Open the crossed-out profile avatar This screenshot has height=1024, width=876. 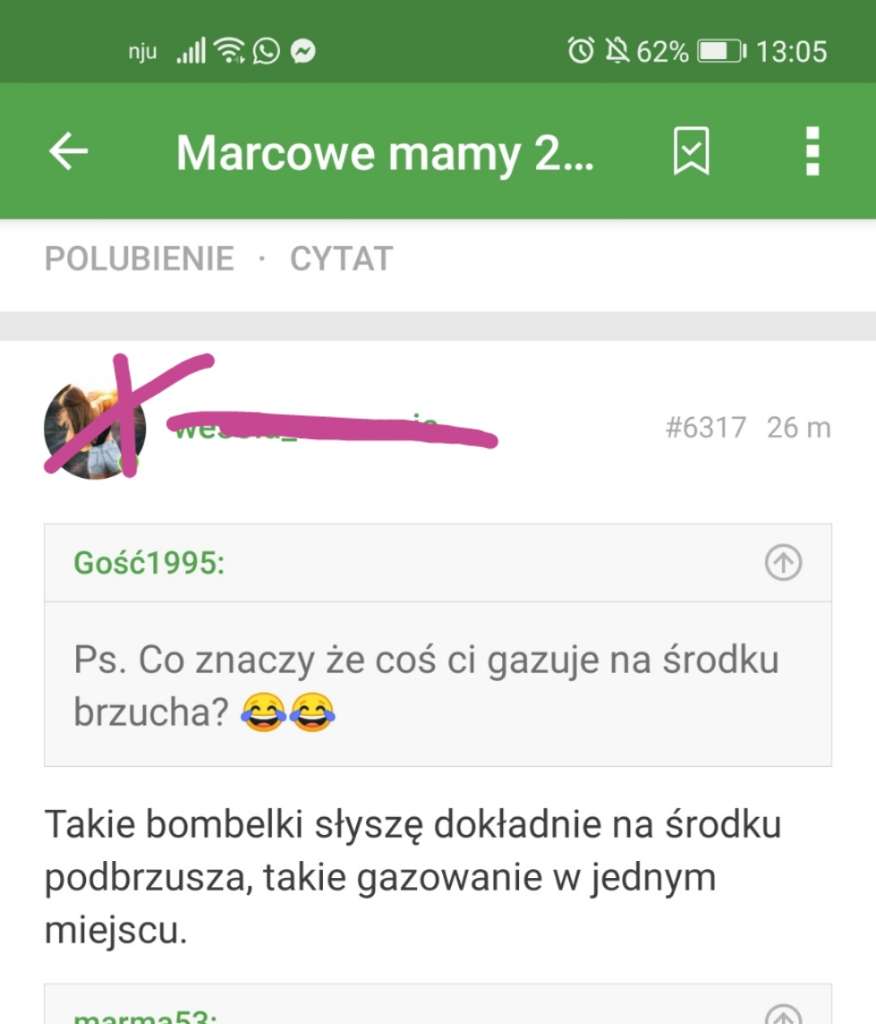95,430
